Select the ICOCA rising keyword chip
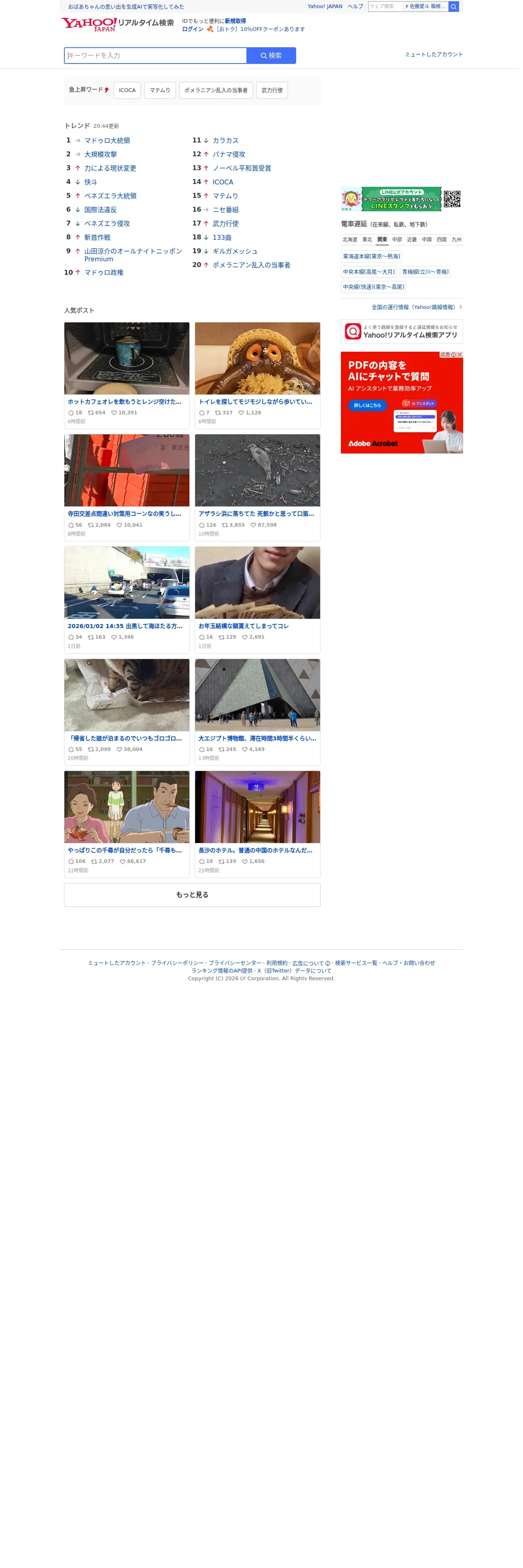 point(128,91)
